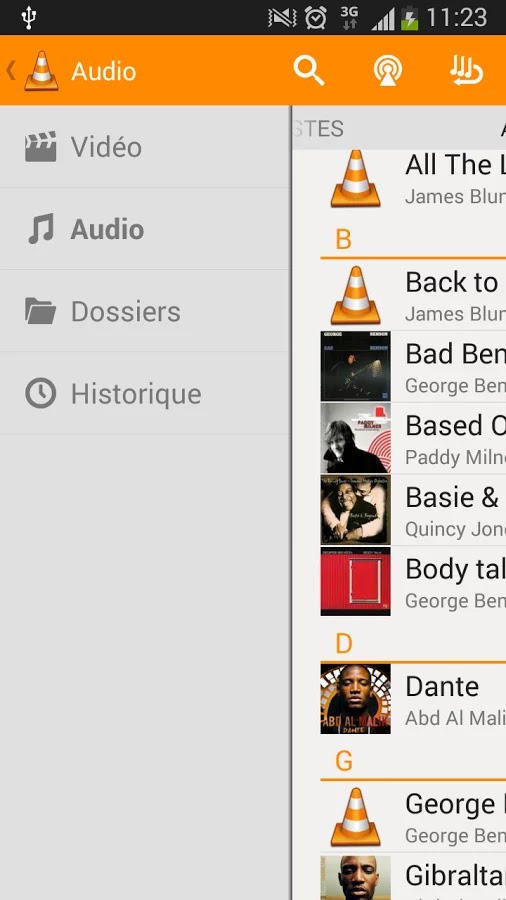
Task: Select Audio in the drawer
Action: (x=145, y=229)
